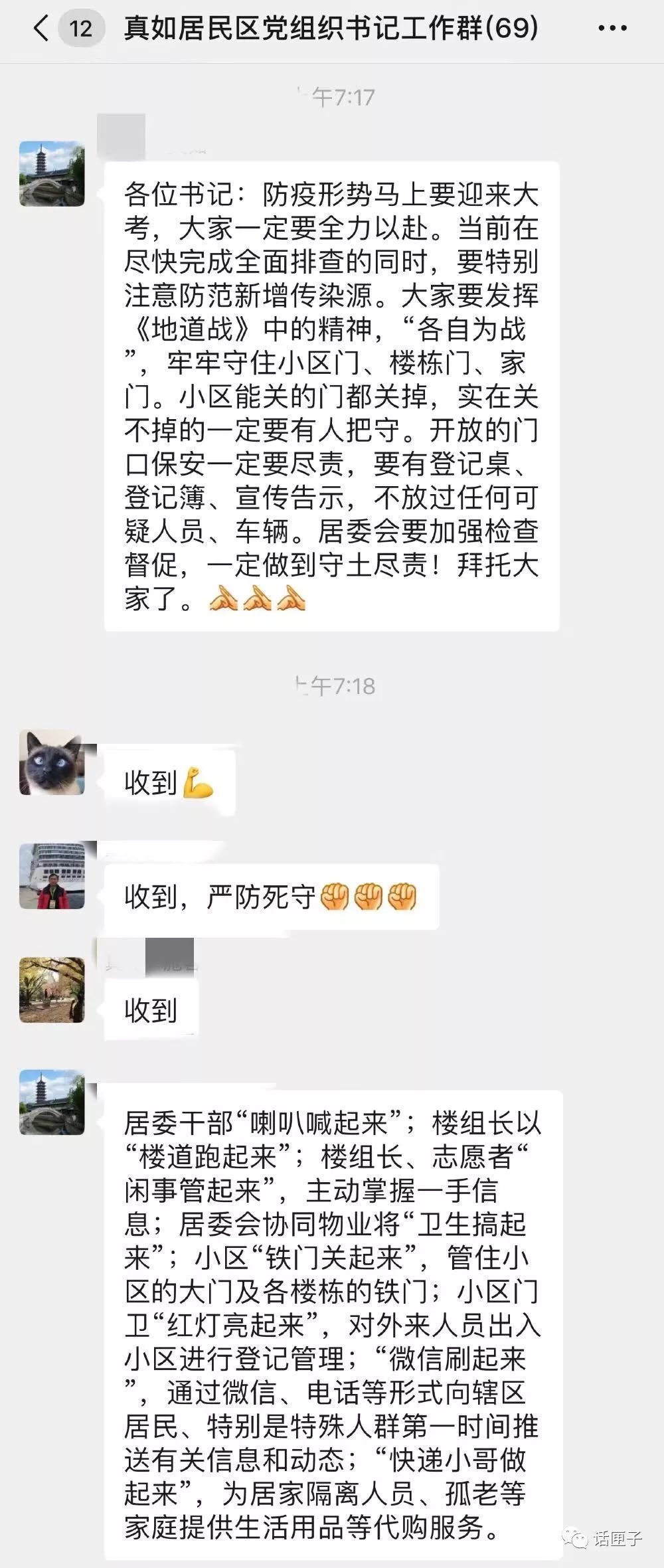View profile of the cat avatar sender
This screenshot has height=1568, width=664.
click(52, 762)
